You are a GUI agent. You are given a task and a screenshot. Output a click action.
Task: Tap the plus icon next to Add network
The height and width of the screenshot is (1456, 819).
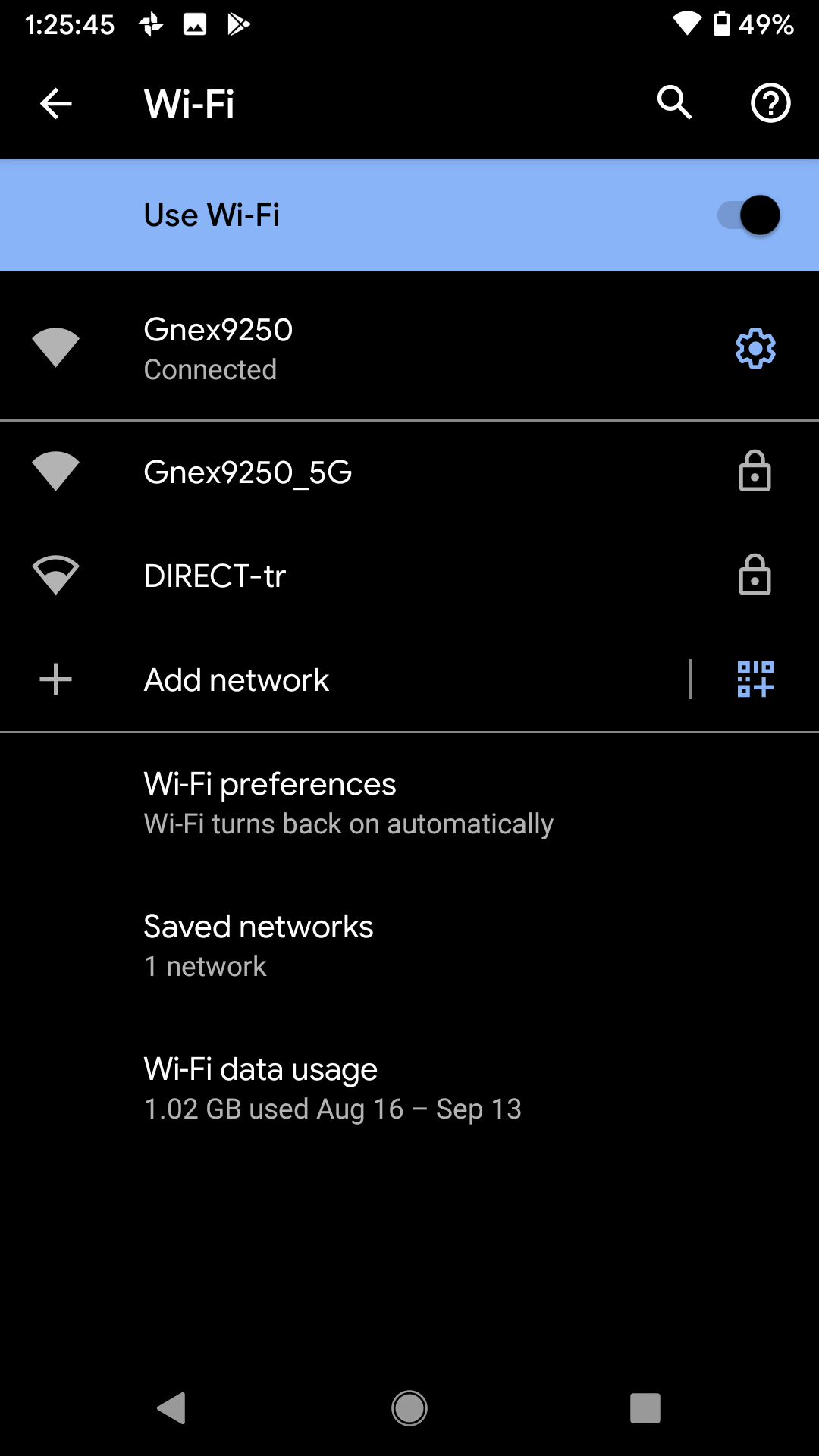click(x=55, y=680)
